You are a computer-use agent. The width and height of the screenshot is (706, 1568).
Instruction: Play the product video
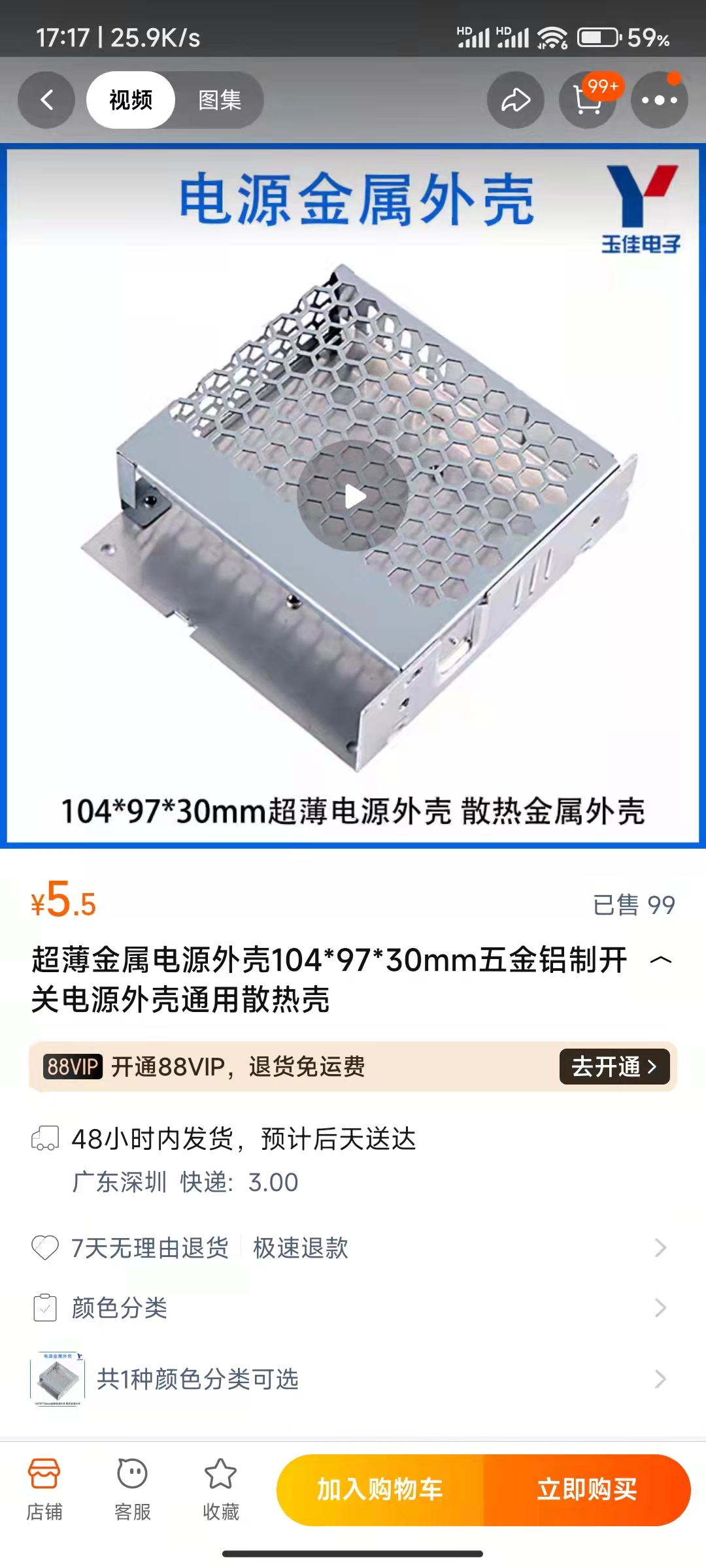coord(353,497)
